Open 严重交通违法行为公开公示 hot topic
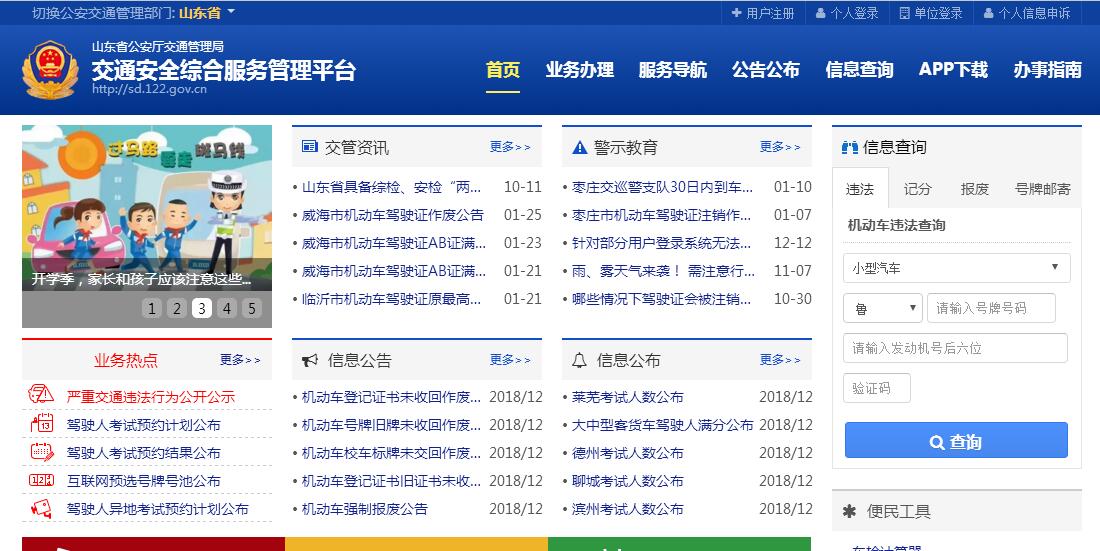The width and height of the screenshot is (1100, 551). coord(151,397)
